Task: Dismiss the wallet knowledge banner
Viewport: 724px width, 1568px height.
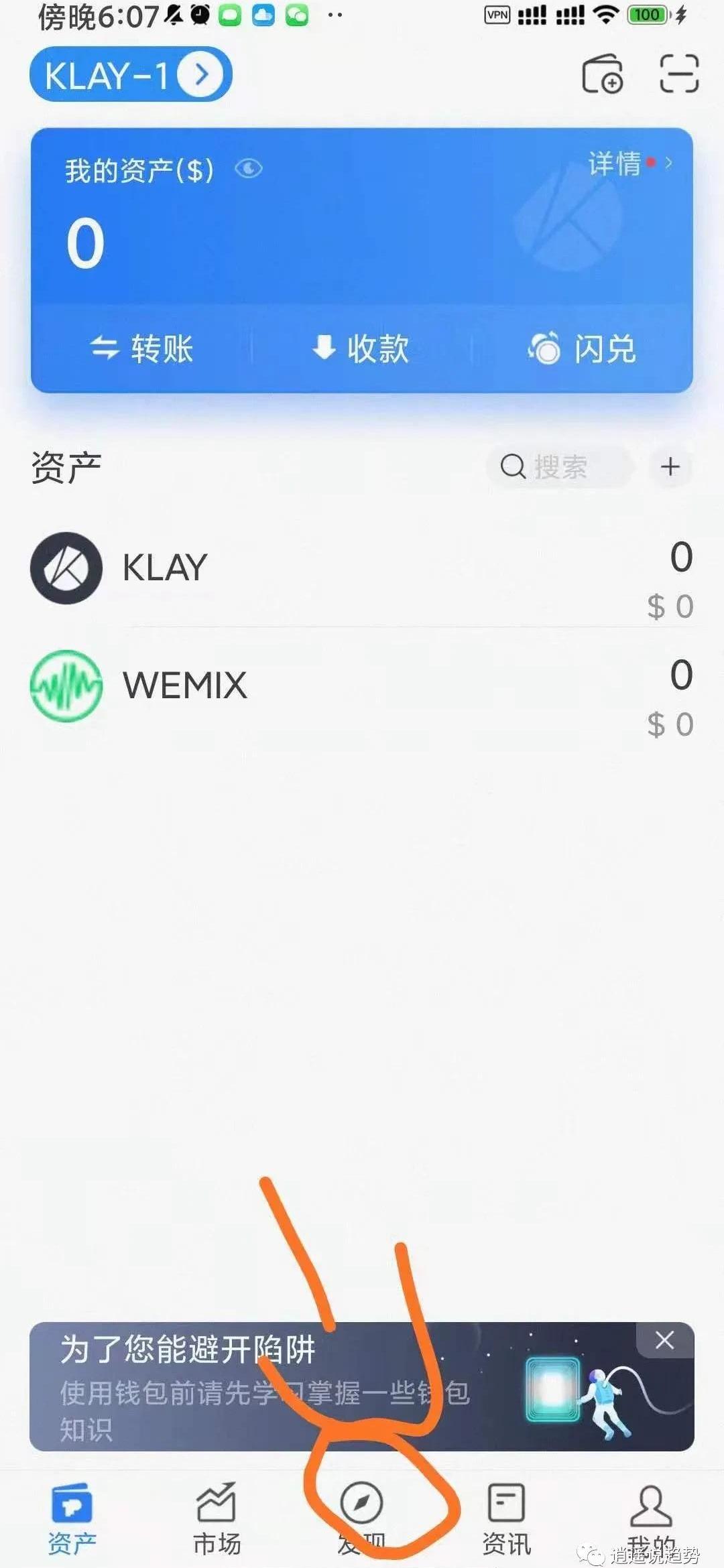Action: coord(664,1340)
